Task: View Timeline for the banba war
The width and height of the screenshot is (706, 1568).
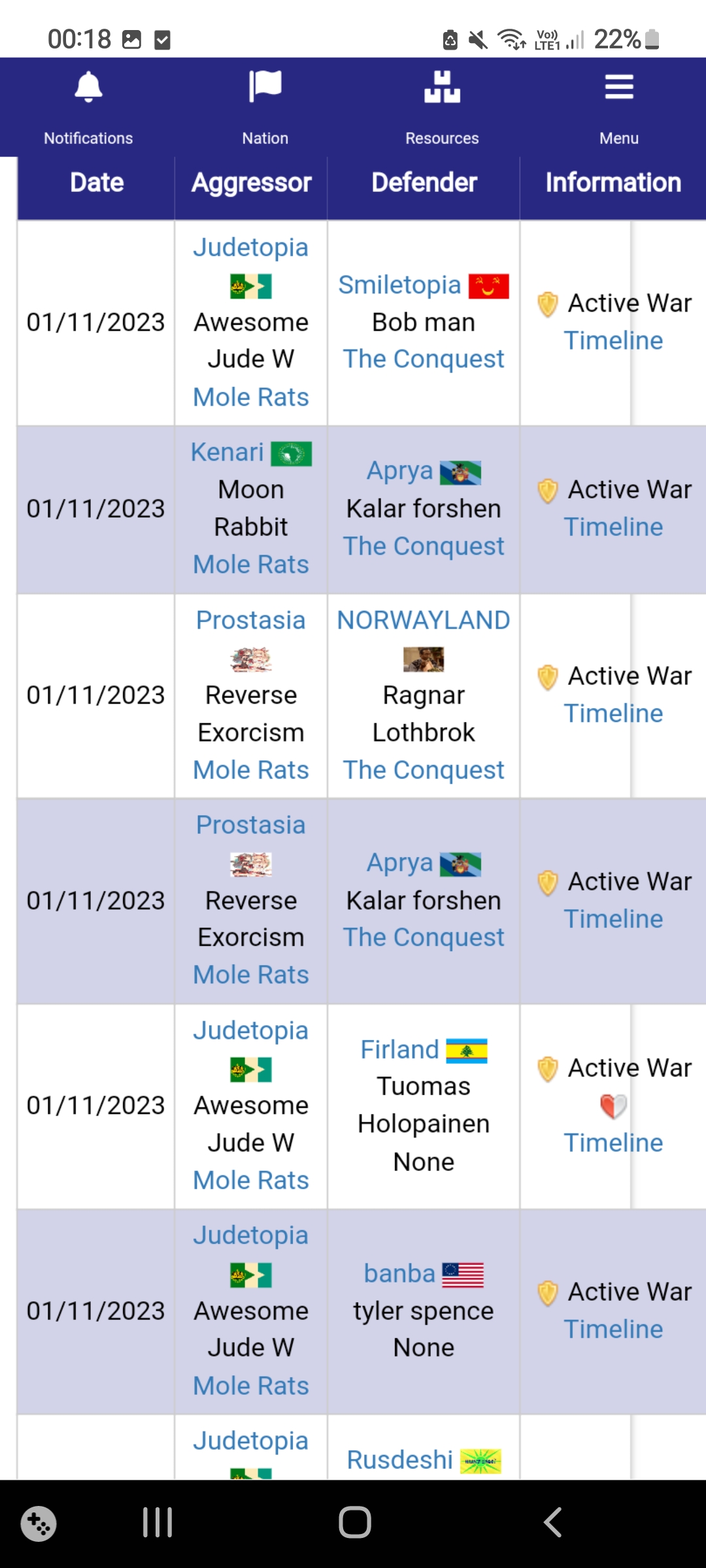Action: 613,1329
